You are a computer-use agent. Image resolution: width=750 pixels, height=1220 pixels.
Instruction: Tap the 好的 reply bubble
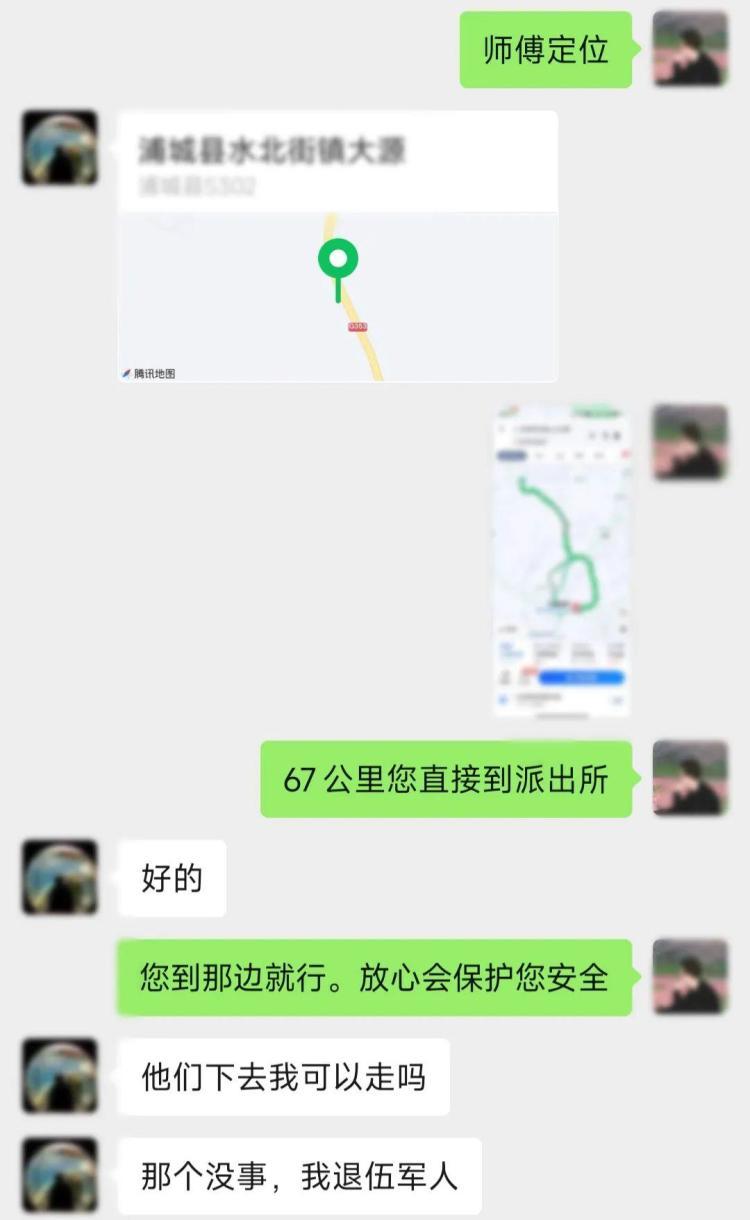[170, 878]
